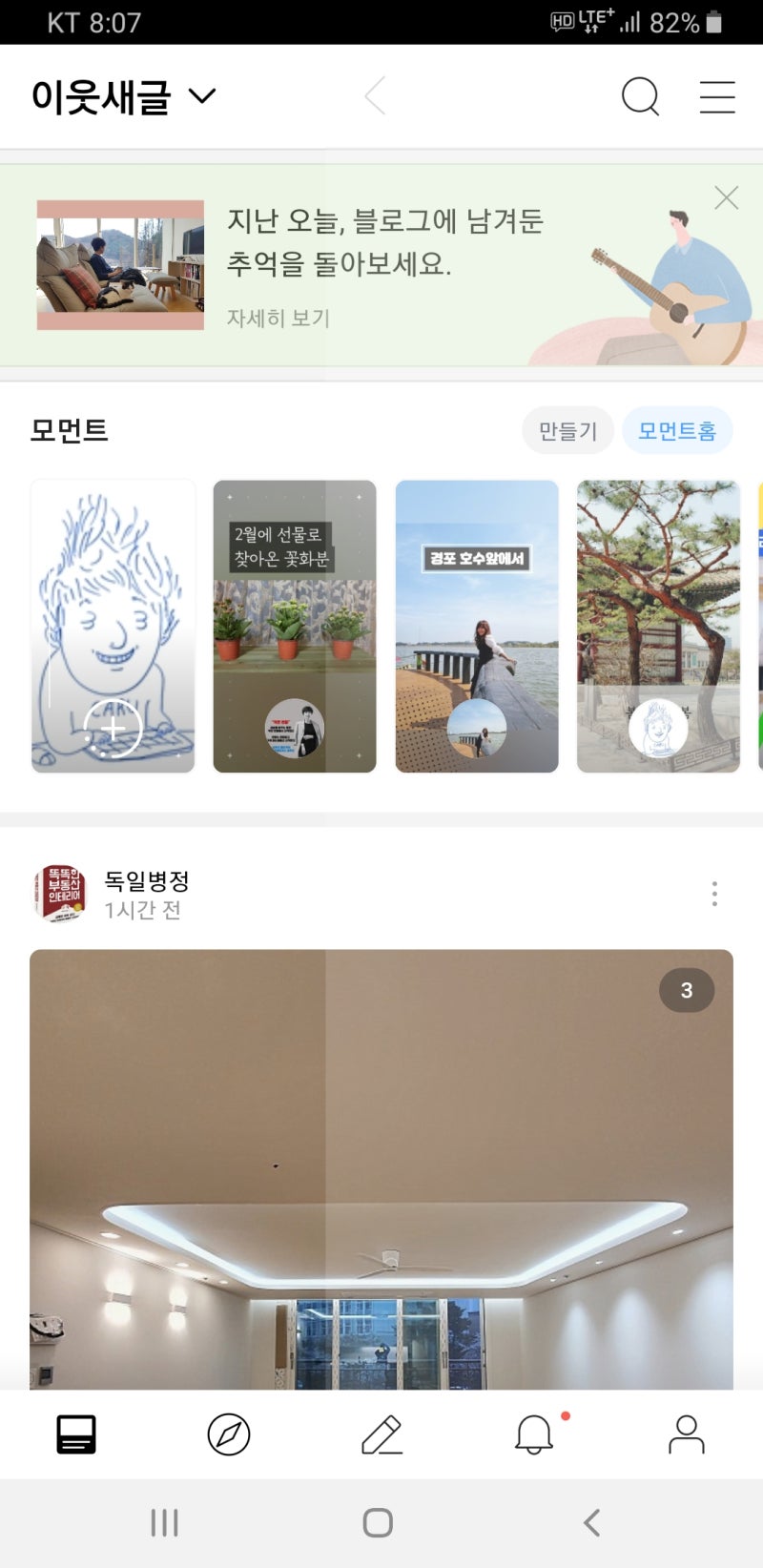Select the 만들기 moment button
This screenshot has width=763, height=1568.
(x=567, y=430)
